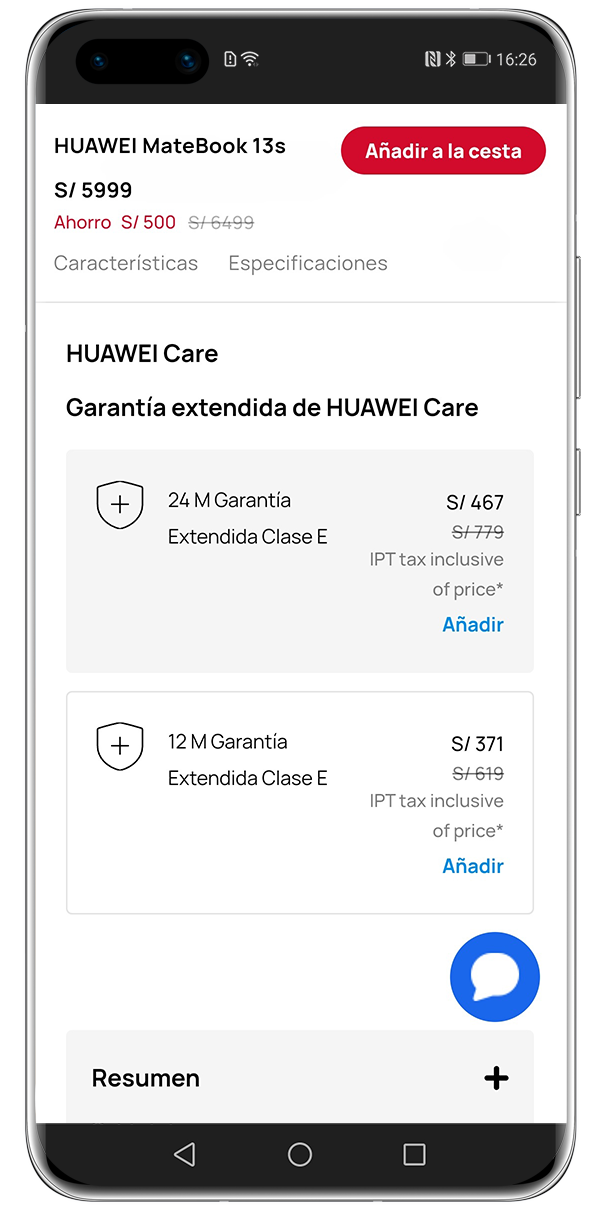Screen dimensions: 600x1209
Task: Go back with the system back button
Action: (184, 1155)
